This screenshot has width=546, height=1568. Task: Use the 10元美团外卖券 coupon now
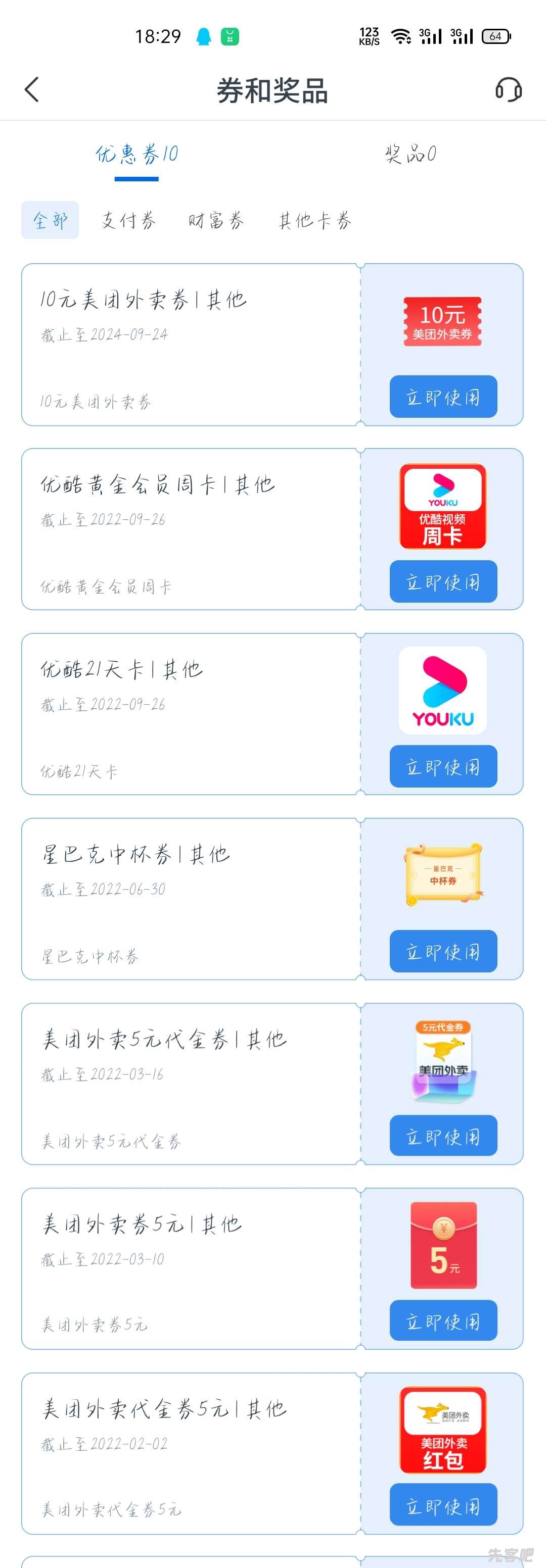coord(443,397)
